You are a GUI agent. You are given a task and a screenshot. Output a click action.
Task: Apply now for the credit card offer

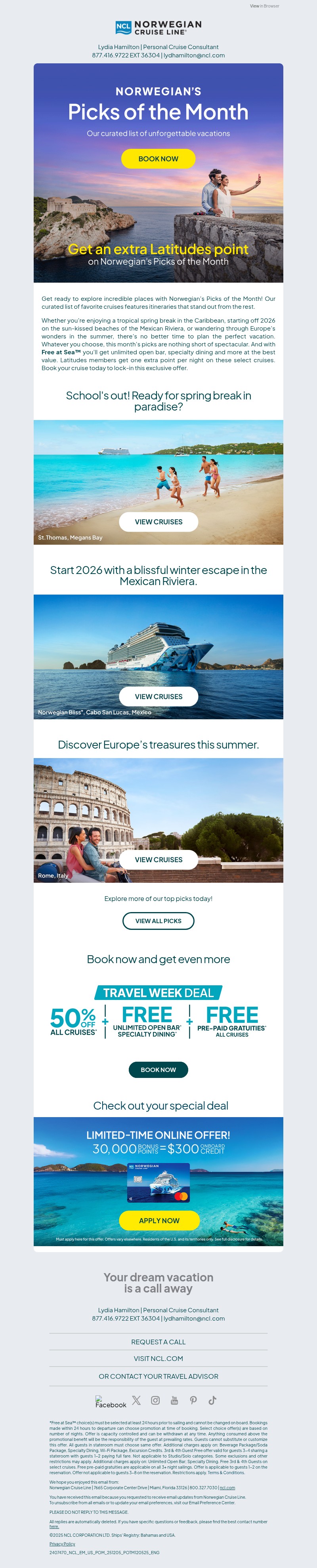tap(159, 1220)
